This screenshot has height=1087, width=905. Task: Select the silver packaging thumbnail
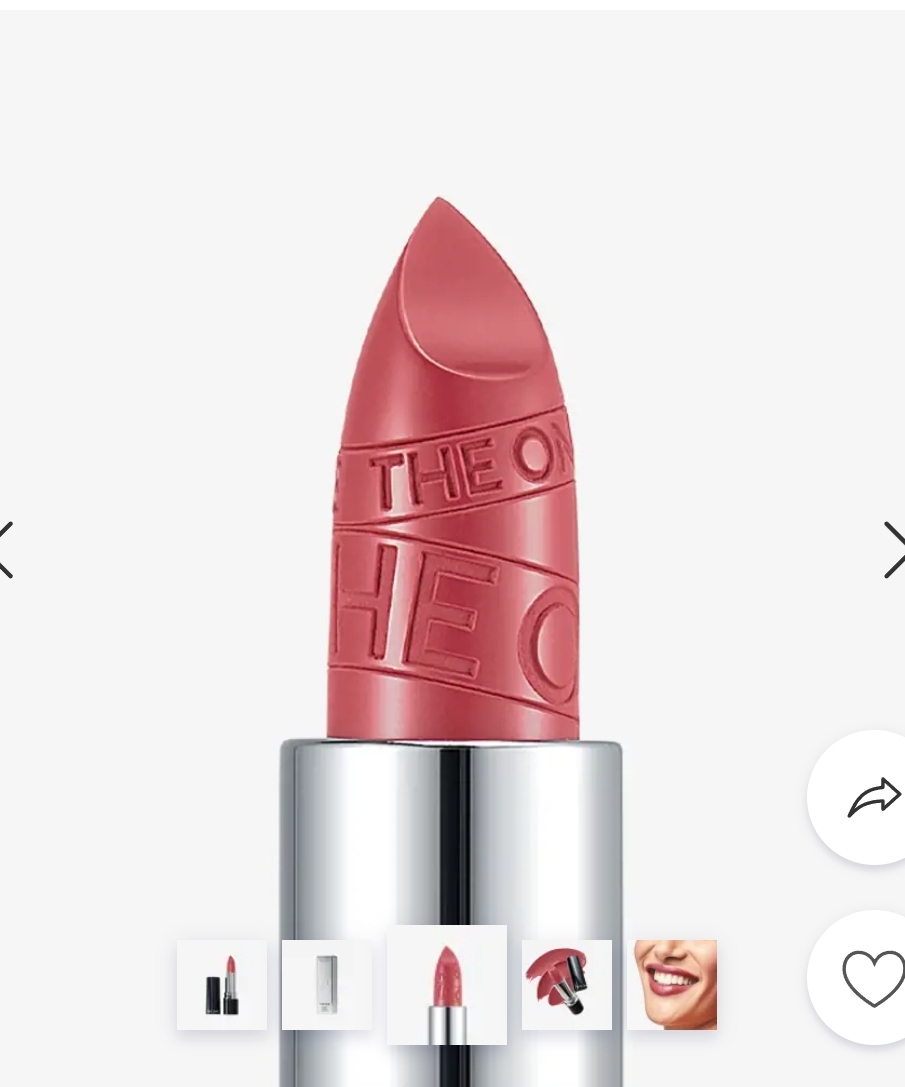326,985
